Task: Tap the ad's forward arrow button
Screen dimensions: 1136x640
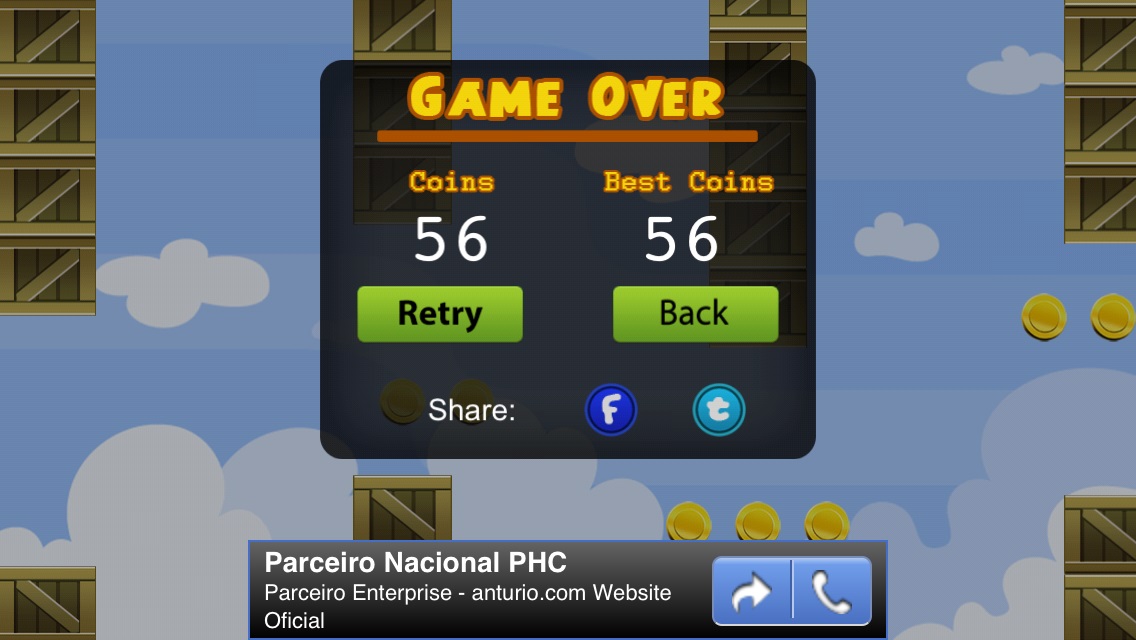Action: click(x=752, y=592)
